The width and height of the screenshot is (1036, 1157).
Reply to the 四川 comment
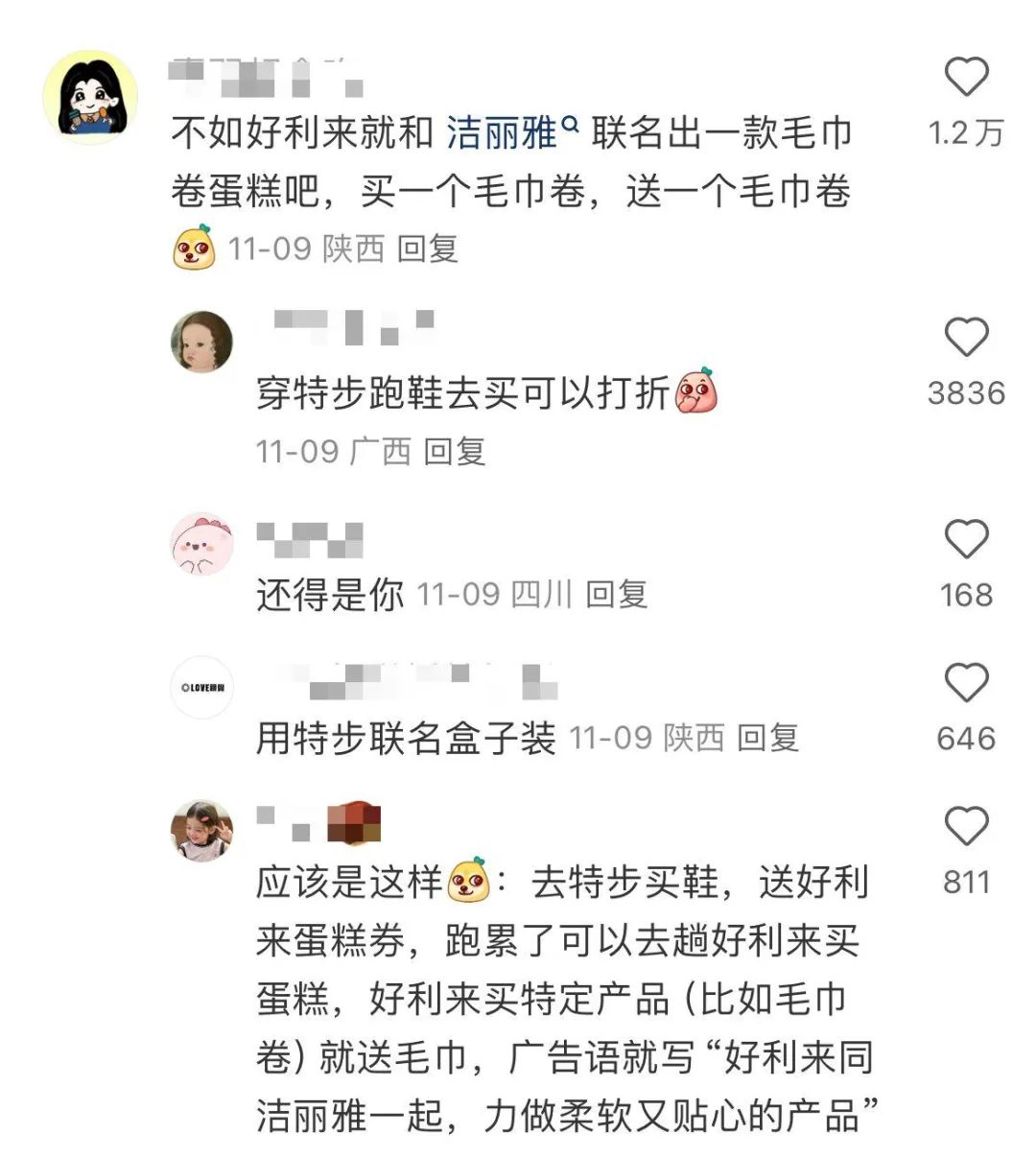(617, 595)
